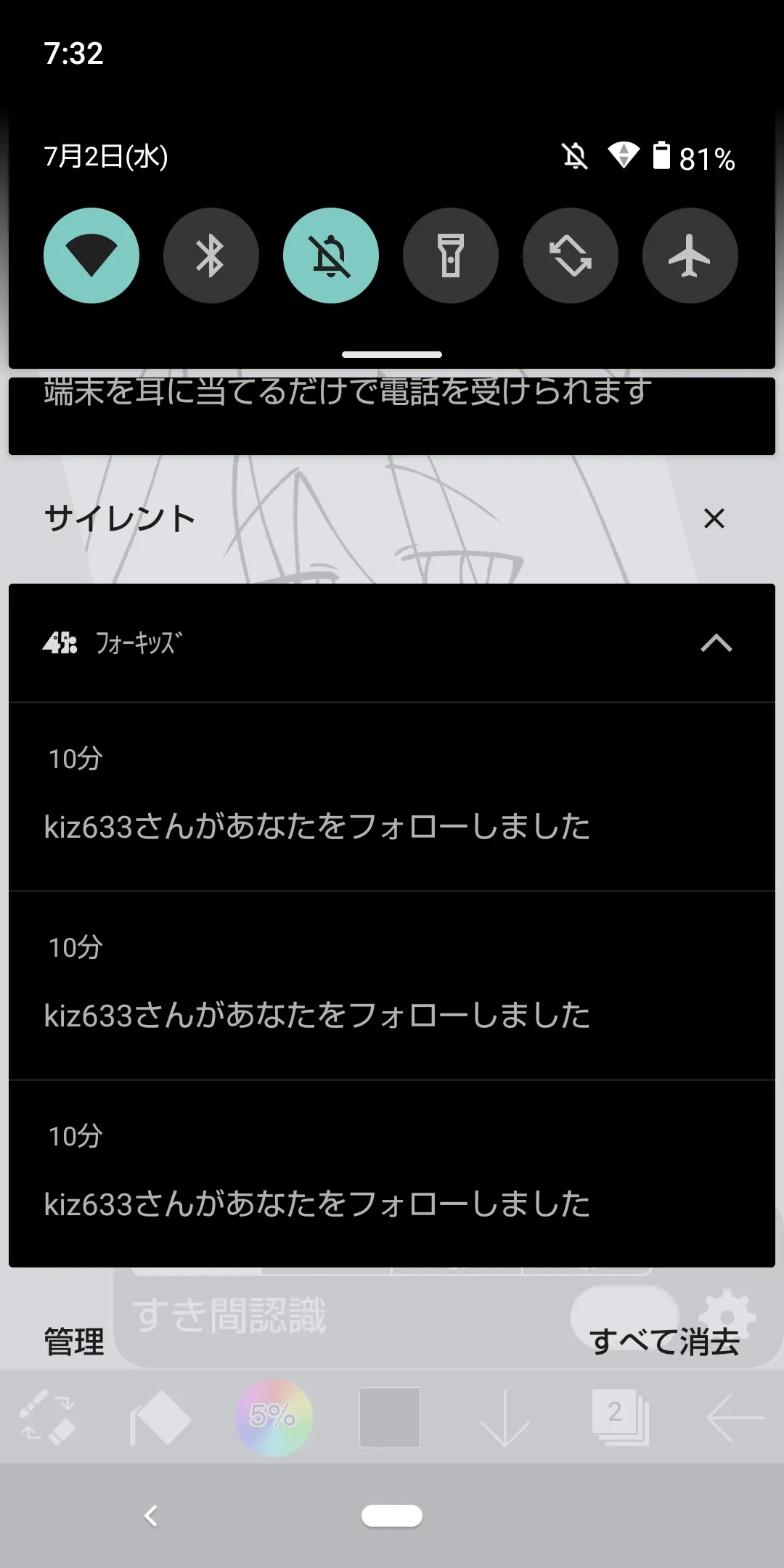
Task: Expand the quick settings panel handle
Action: [392, 354]
